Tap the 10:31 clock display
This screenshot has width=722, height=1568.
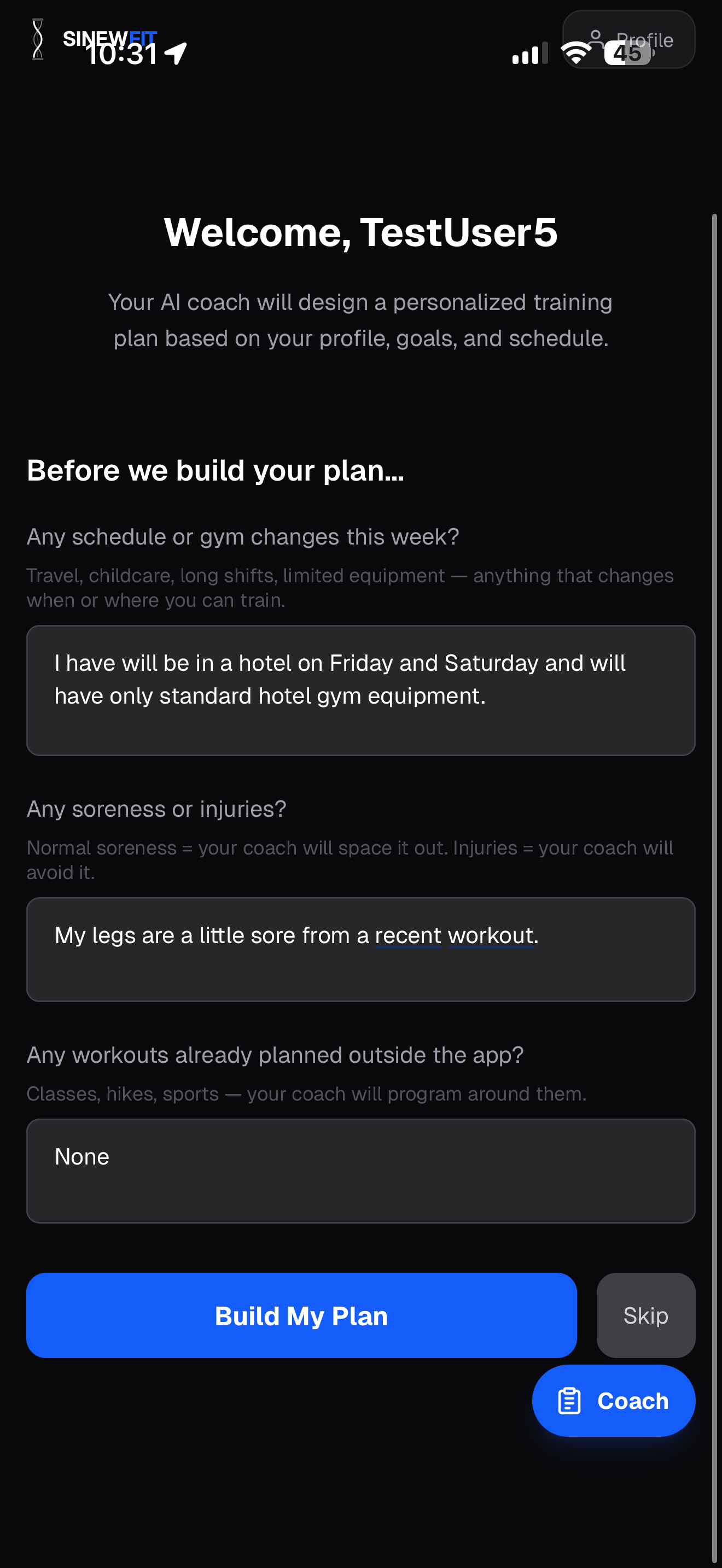[x=122, y=55]
